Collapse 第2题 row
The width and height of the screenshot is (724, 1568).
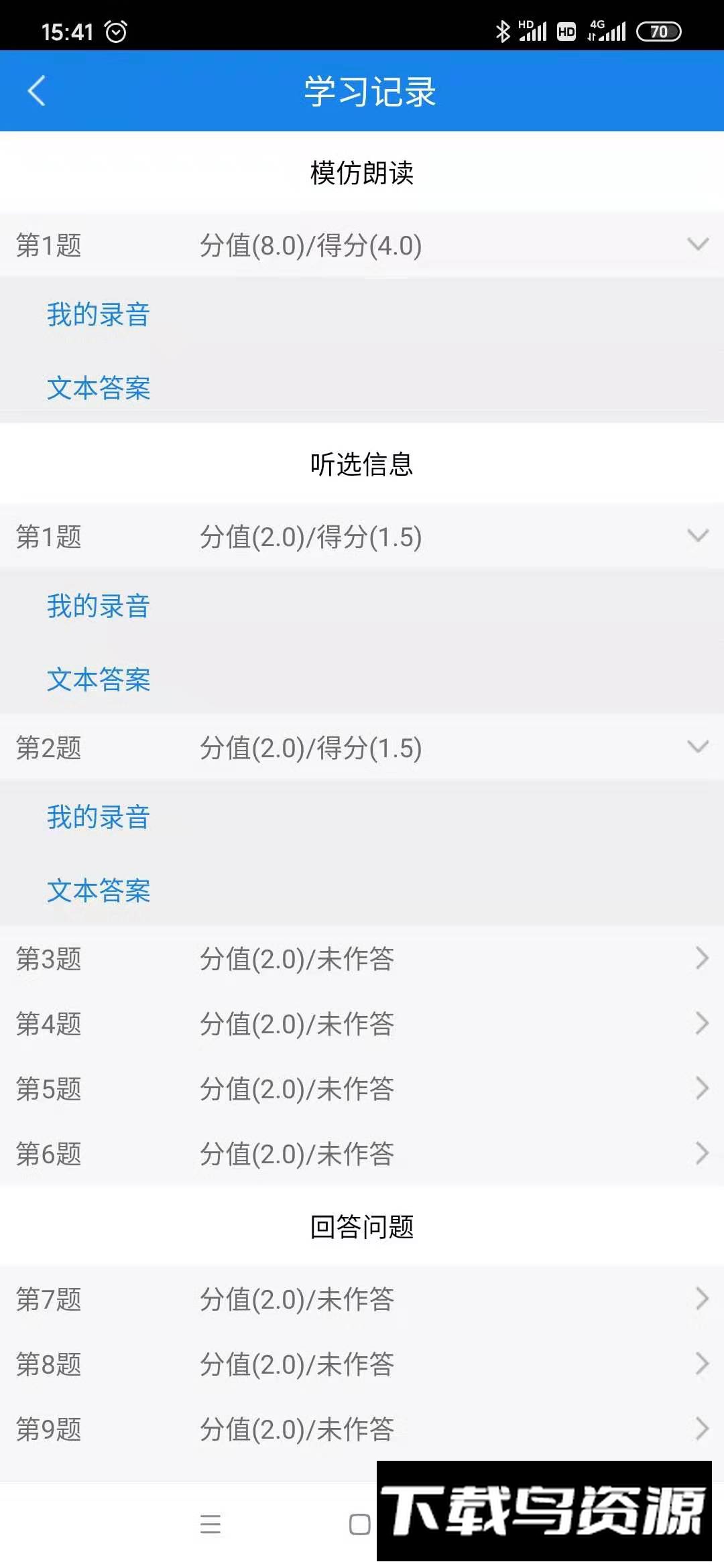pos(697,747)
